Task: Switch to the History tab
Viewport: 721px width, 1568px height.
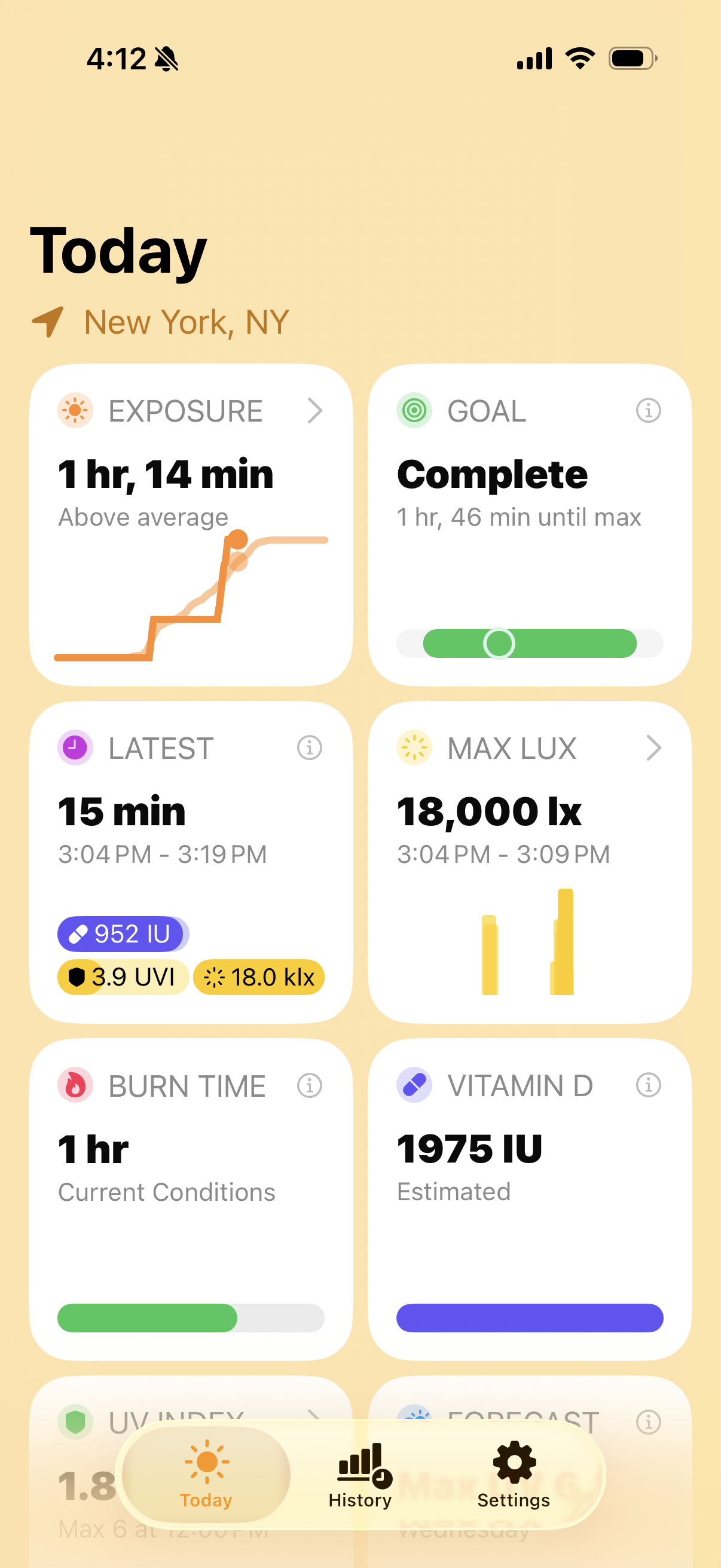Action: pos(360,1478)
